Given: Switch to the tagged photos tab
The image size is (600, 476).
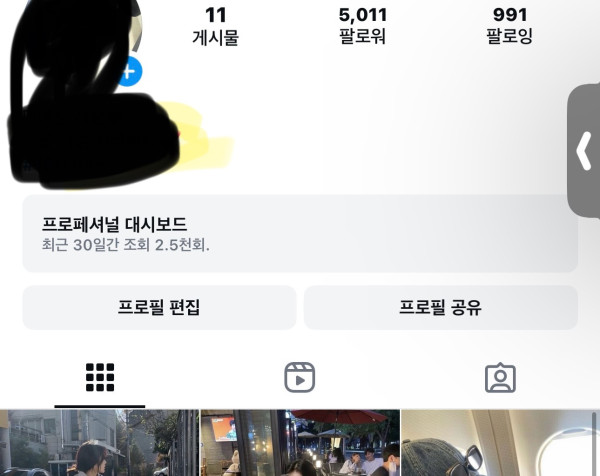Looking at the screenshot, I should click(x=500, y=377).
